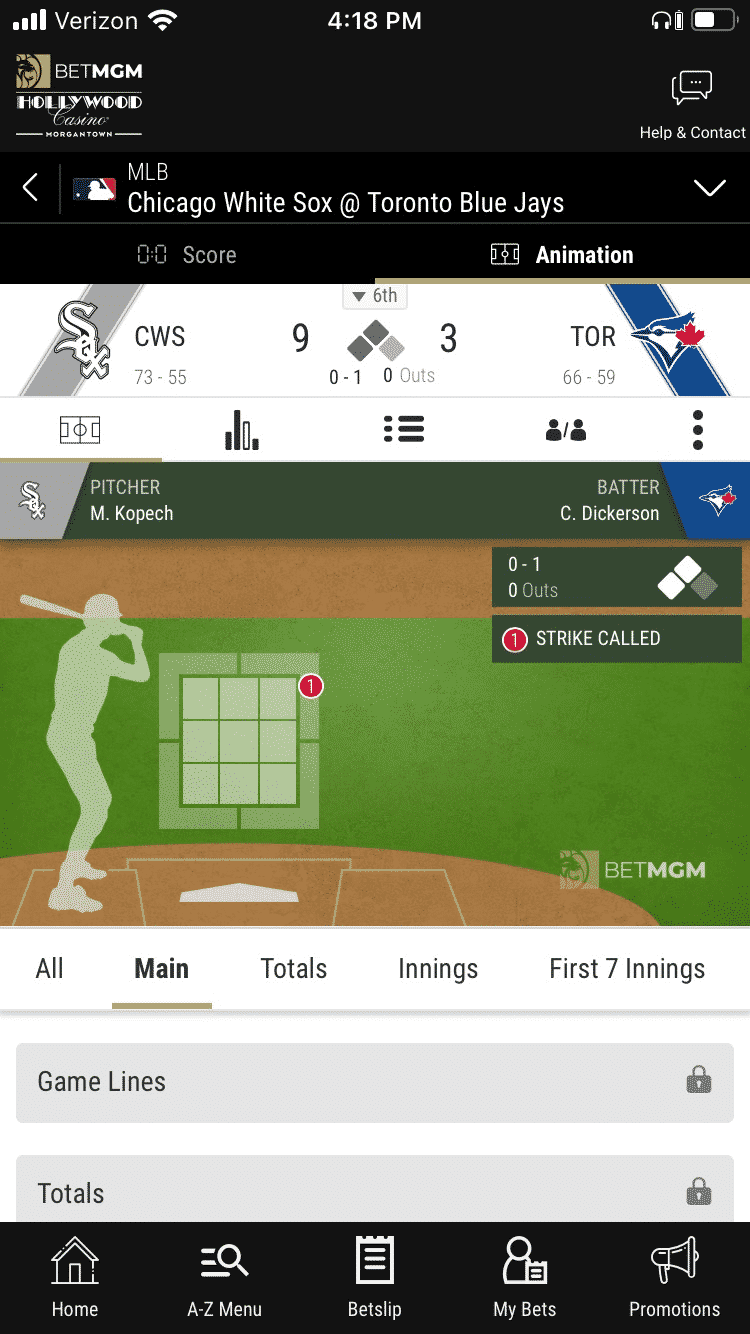
Task: Tap the three-dot overflow menu
Action: 697,429
